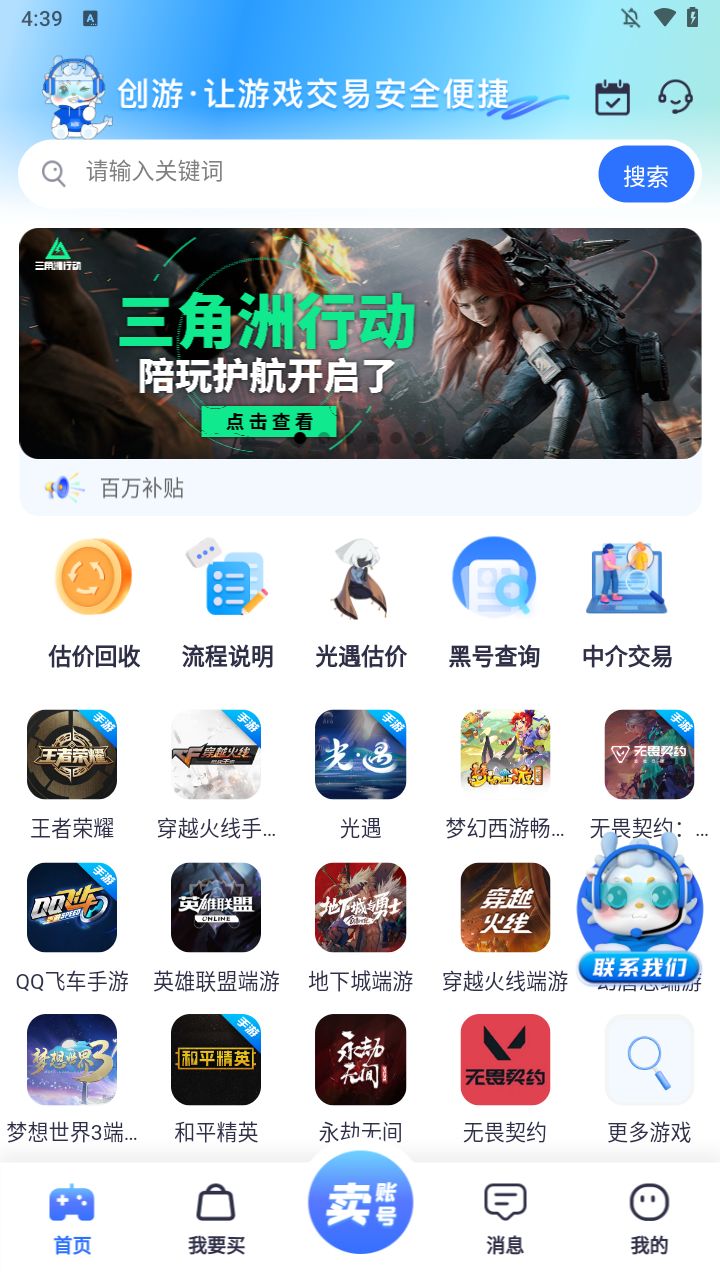Select the 王者荣耀 game icon
720x1280 pixels.
72,755
